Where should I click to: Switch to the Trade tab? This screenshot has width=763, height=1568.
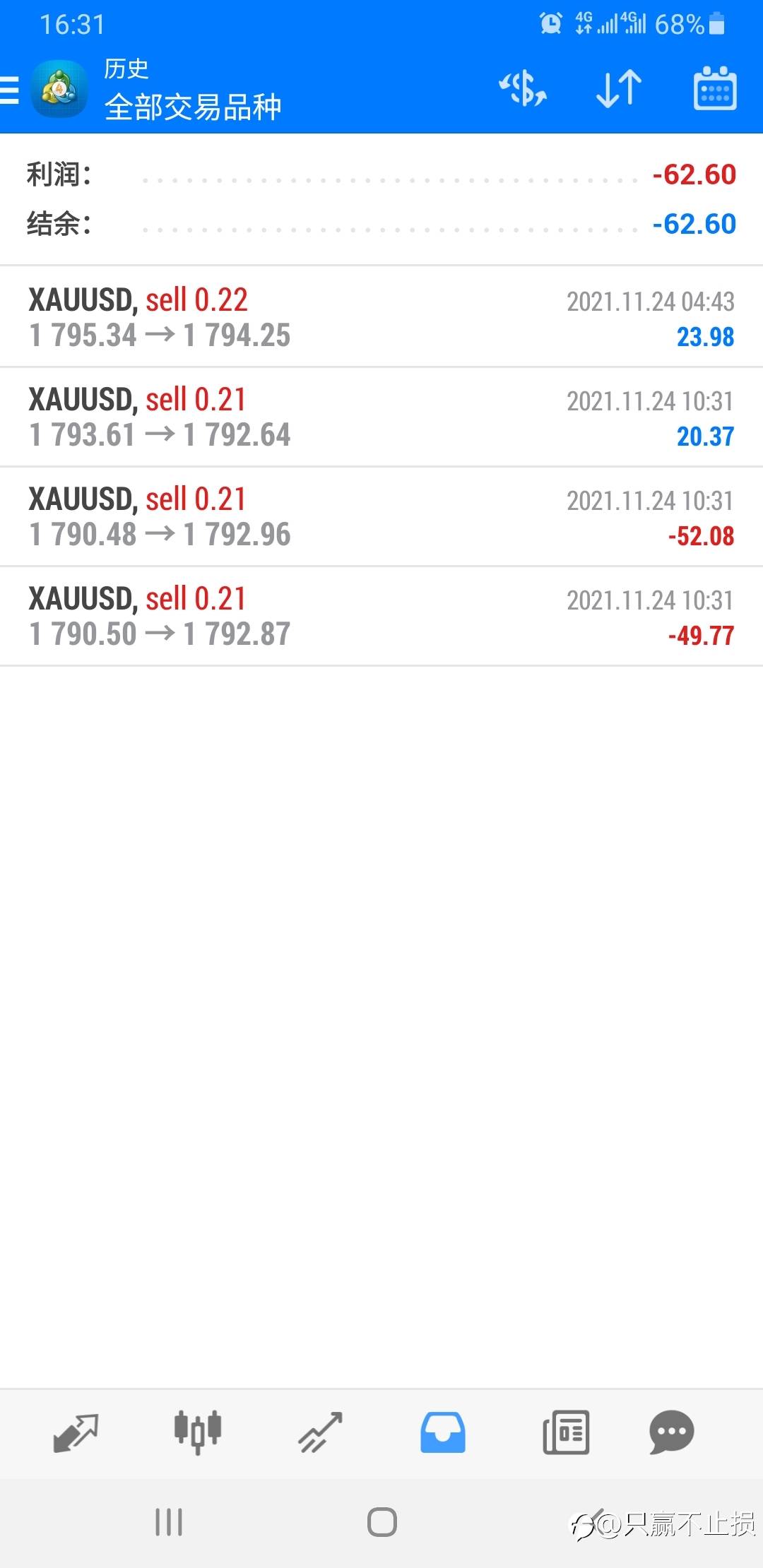coord(320,1432)
